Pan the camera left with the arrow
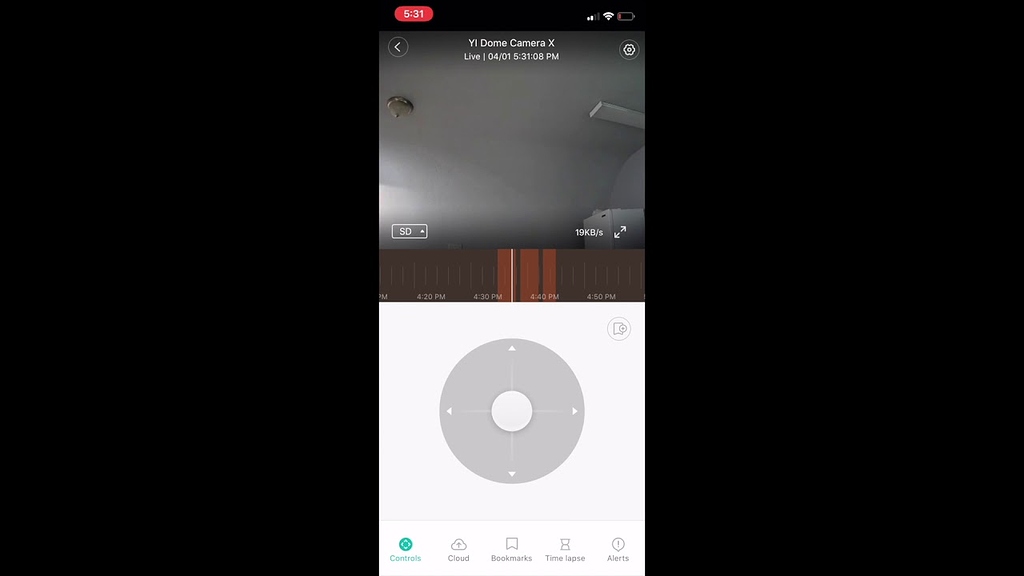 click(450, 411)
